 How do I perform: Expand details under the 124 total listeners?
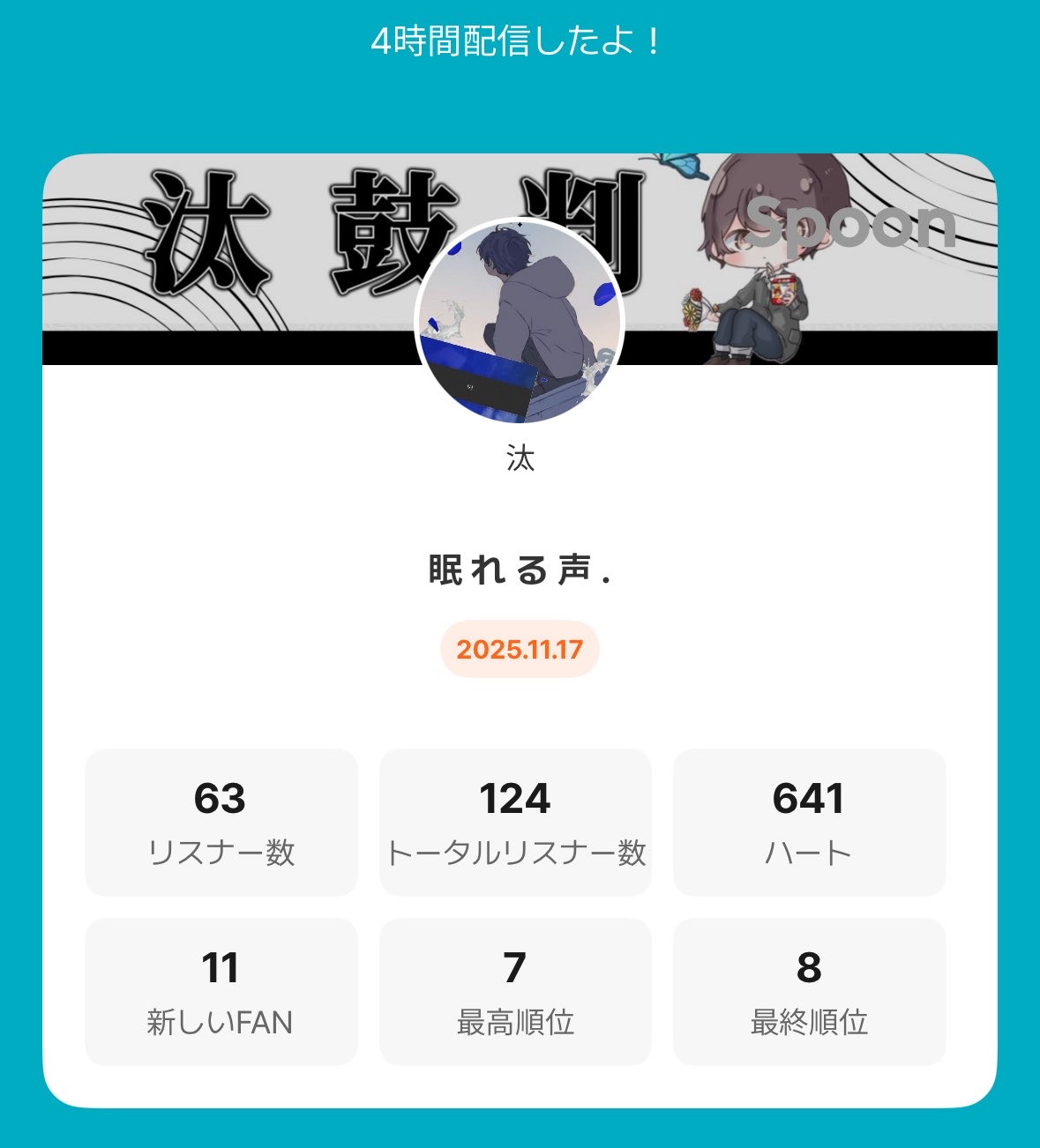[516, 799]
